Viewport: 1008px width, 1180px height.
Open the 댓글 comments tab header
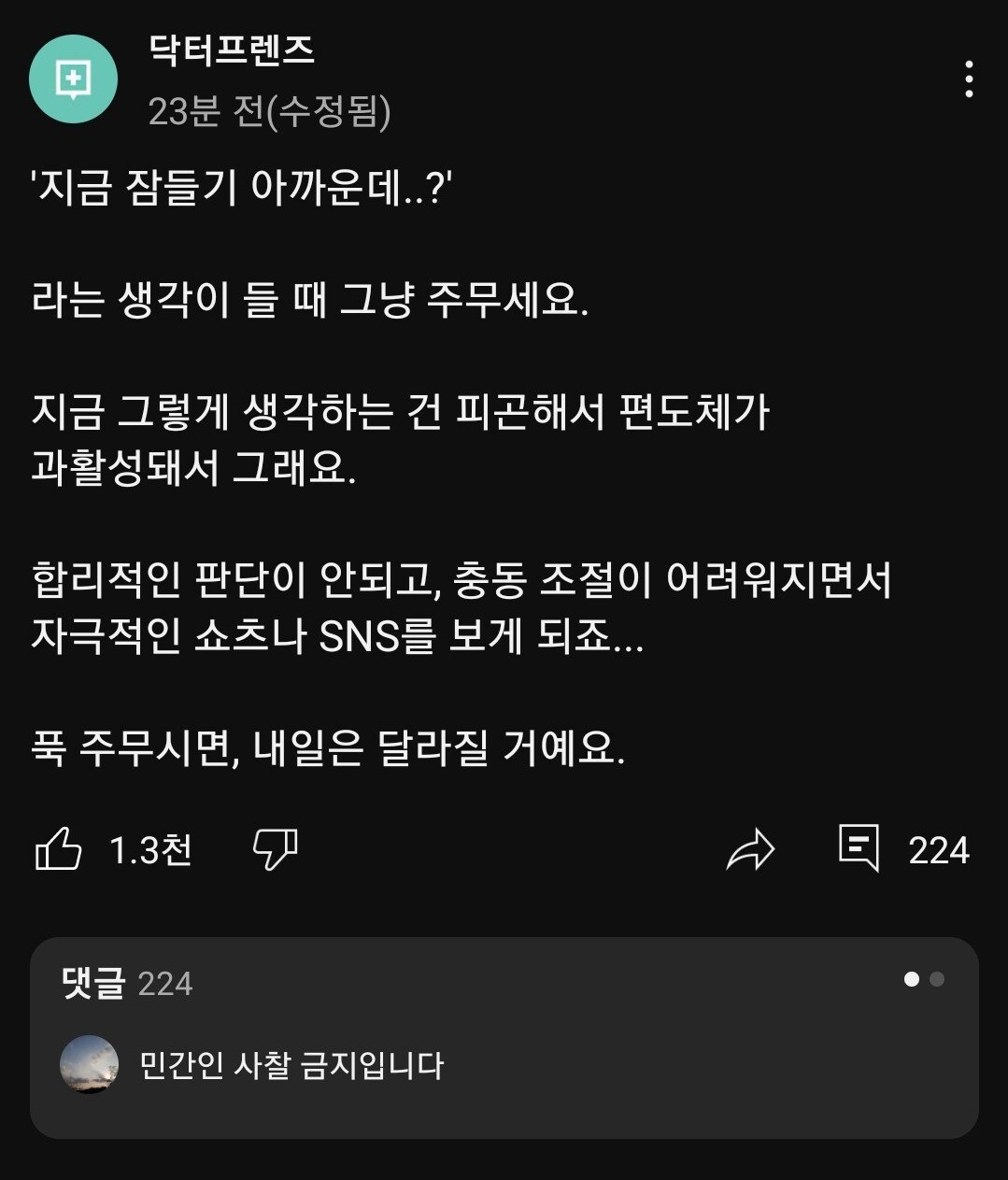tap(93, 982)
